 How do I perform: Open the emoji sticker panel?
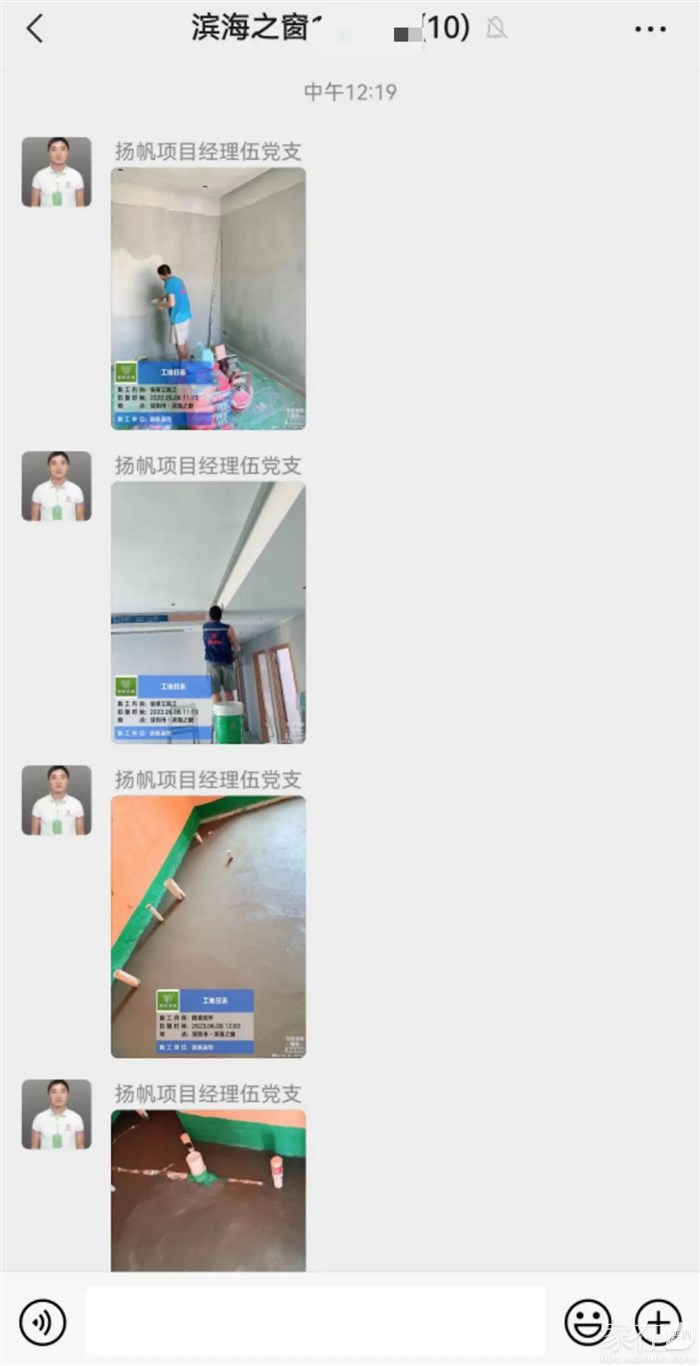coord(588,1322)
